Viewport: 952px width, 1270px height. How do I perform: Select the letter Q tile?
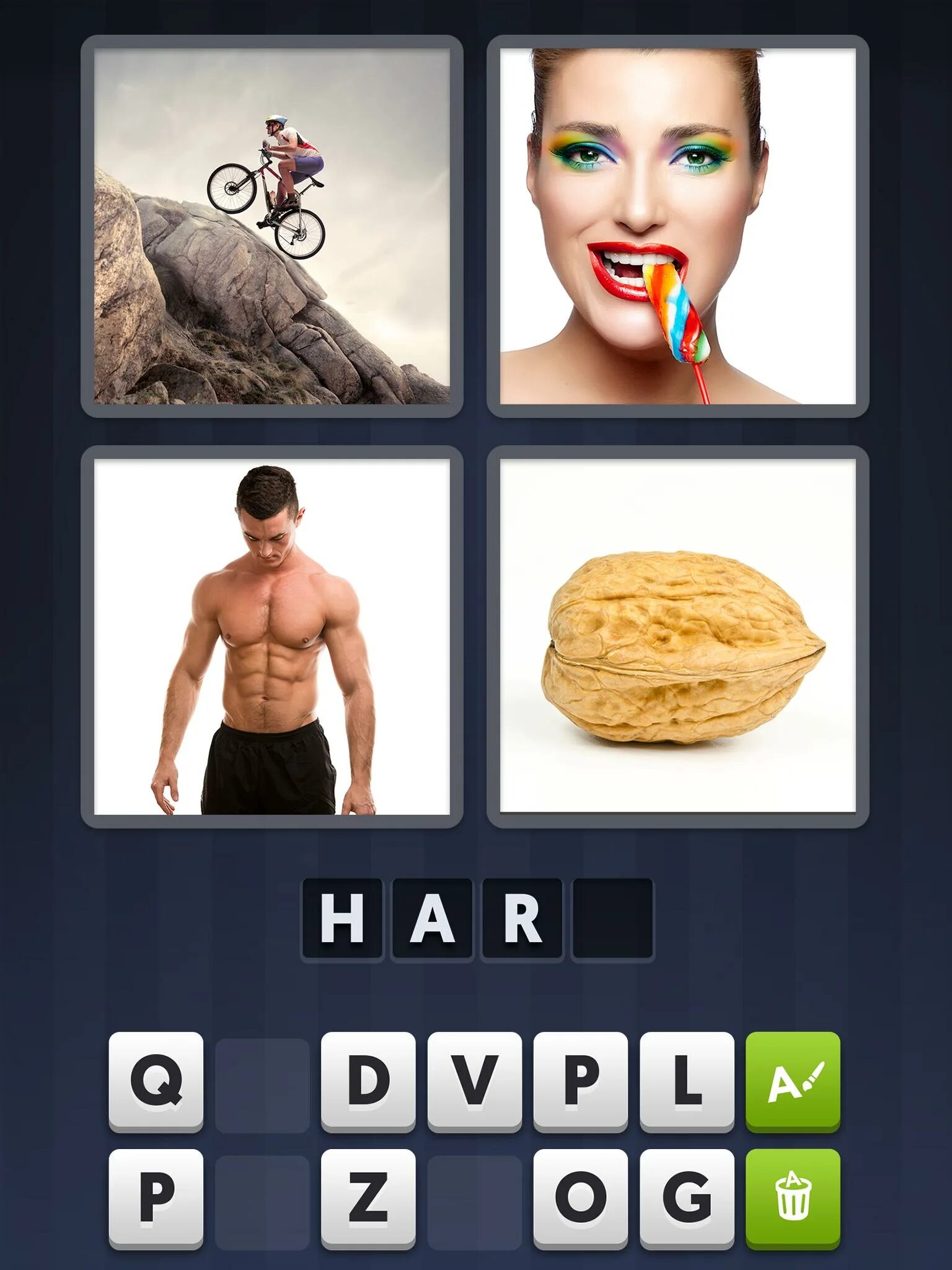(x=156, y=1081)
